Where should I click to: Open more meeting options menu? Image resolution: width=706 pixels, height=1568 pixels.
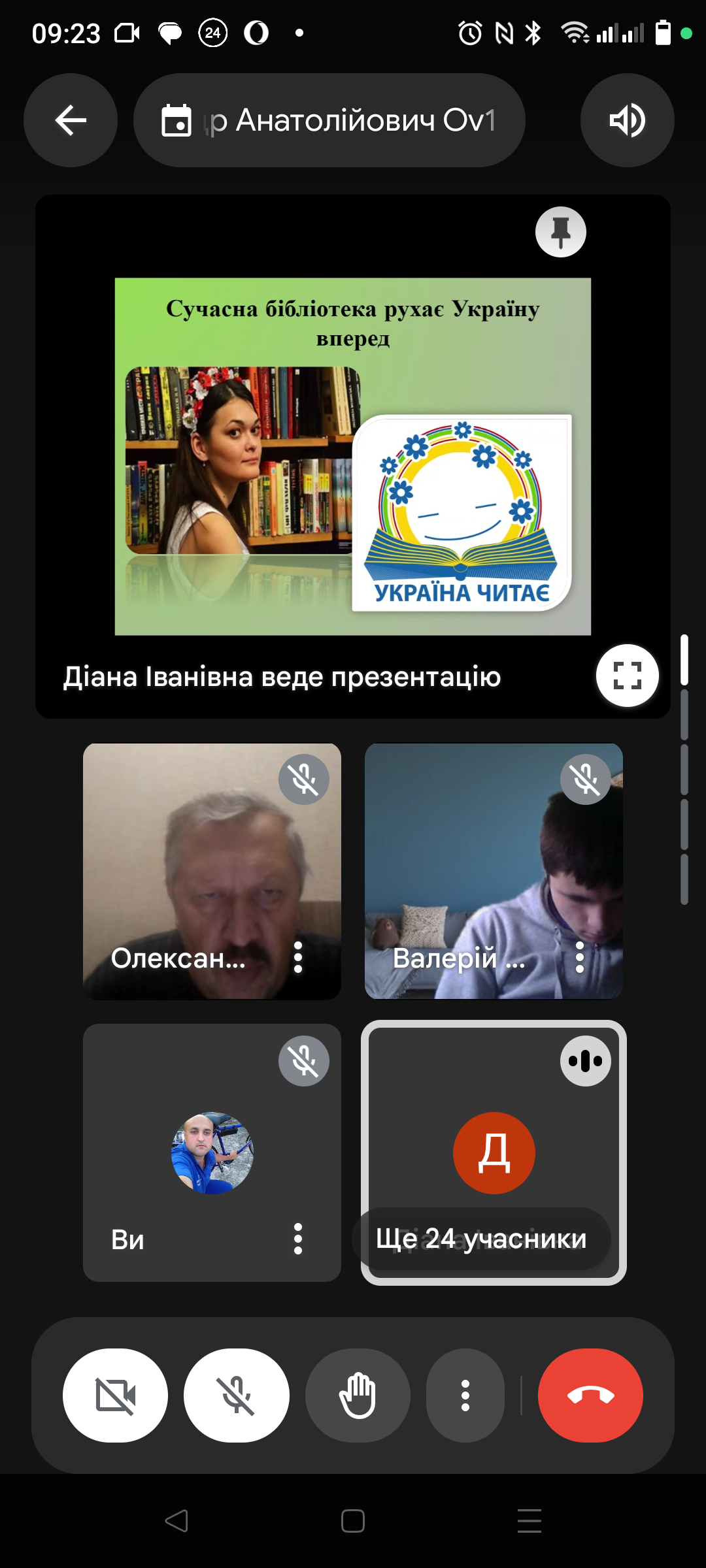(465, 1395)
